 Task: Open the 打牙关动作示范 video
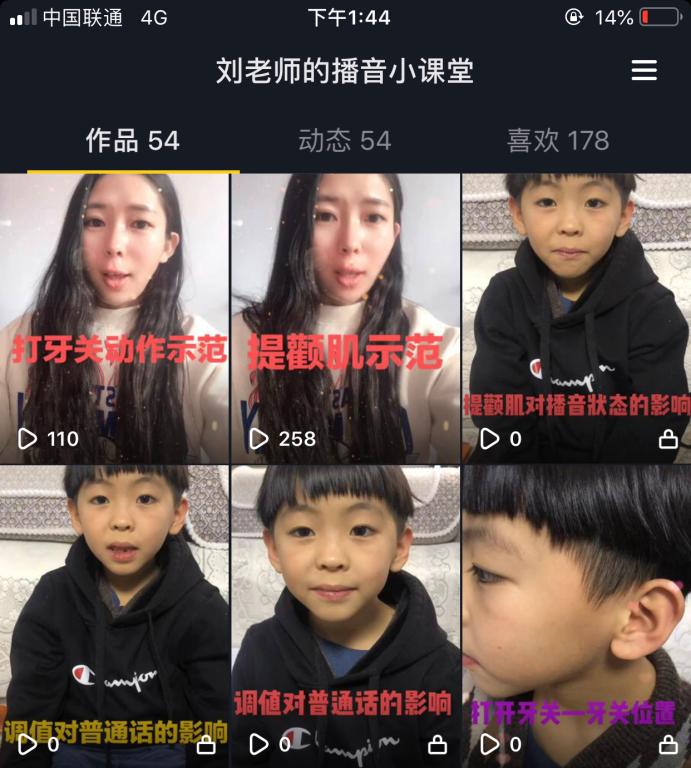point(115,318)
